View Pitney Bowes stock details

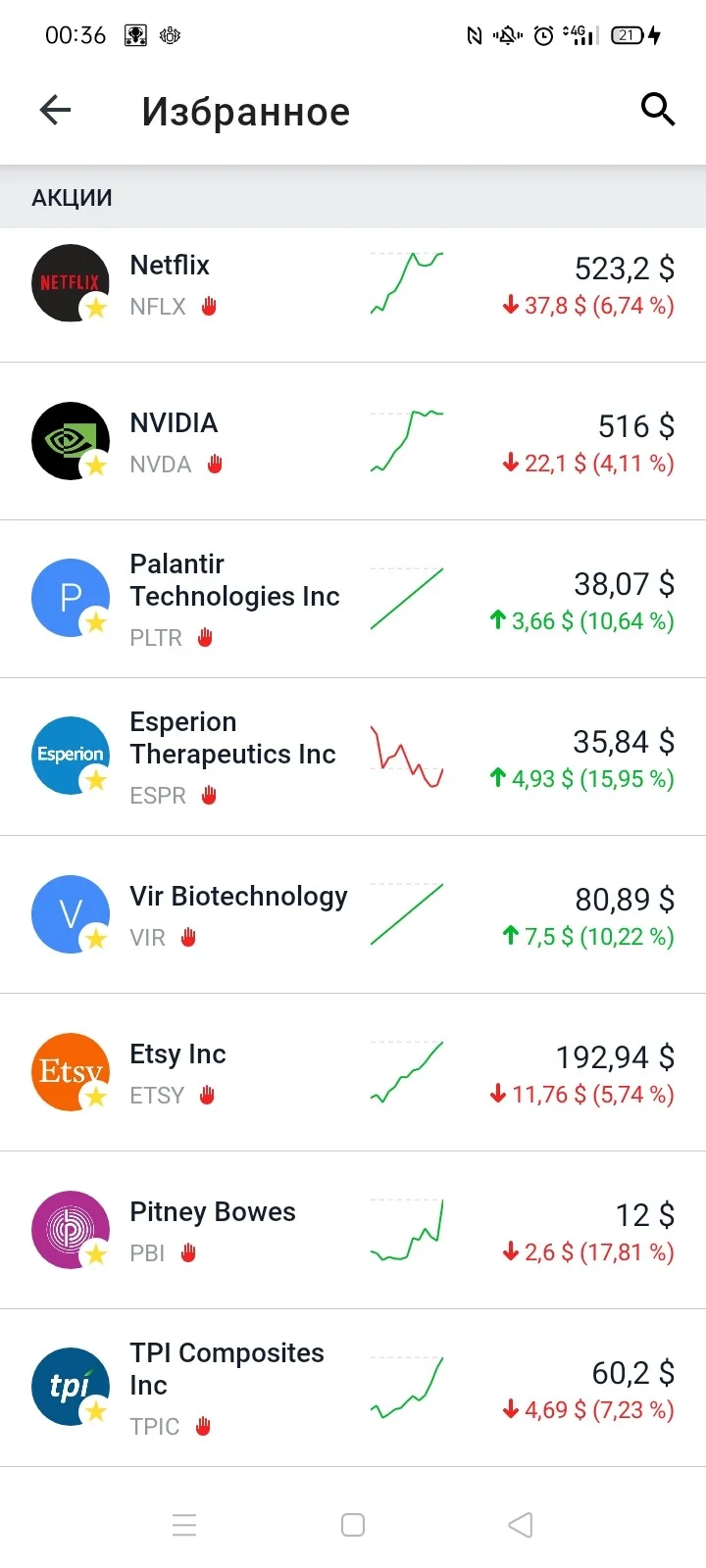pos(353,1230)
